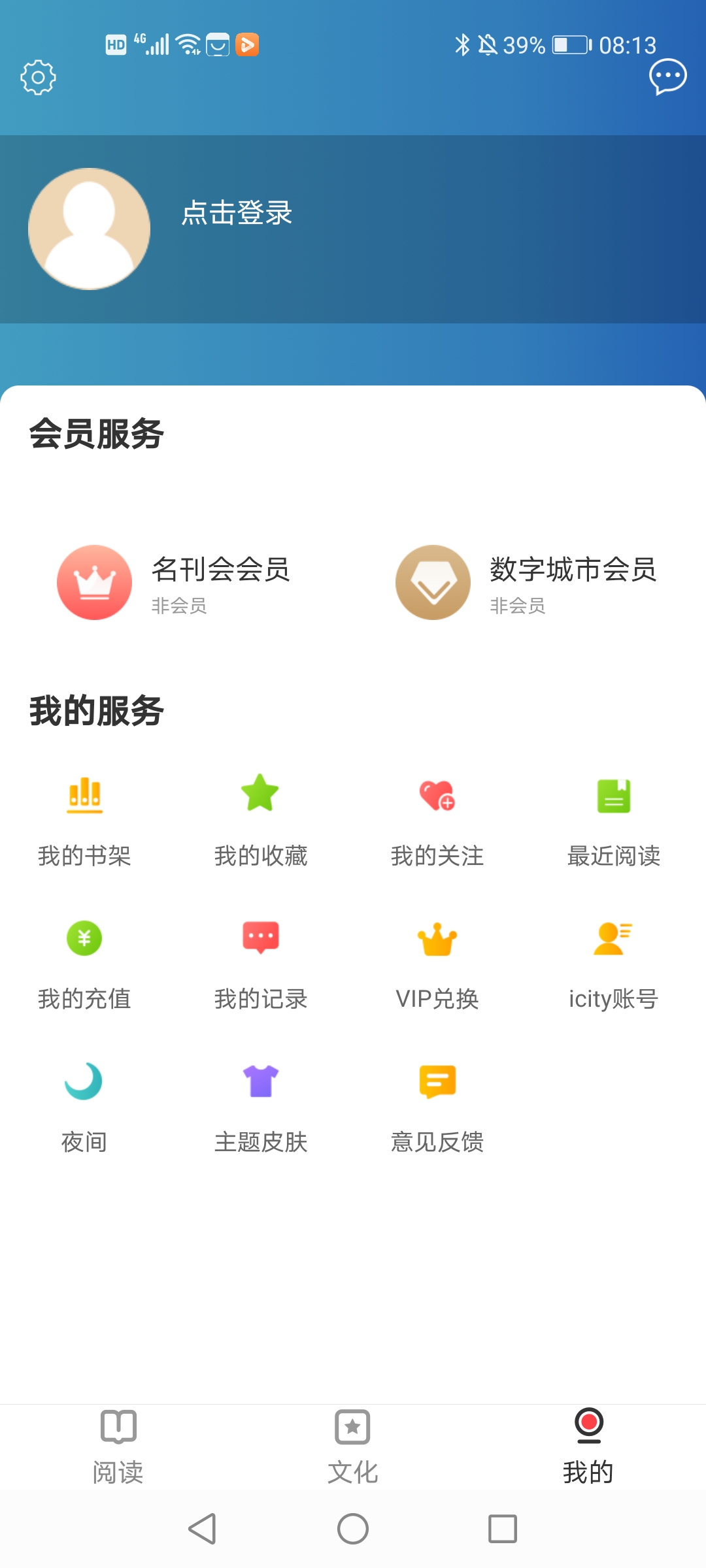This screenshot has width=706, height=1568.
Task: Open the messages chat bubble icon
Action: (667, 76)
